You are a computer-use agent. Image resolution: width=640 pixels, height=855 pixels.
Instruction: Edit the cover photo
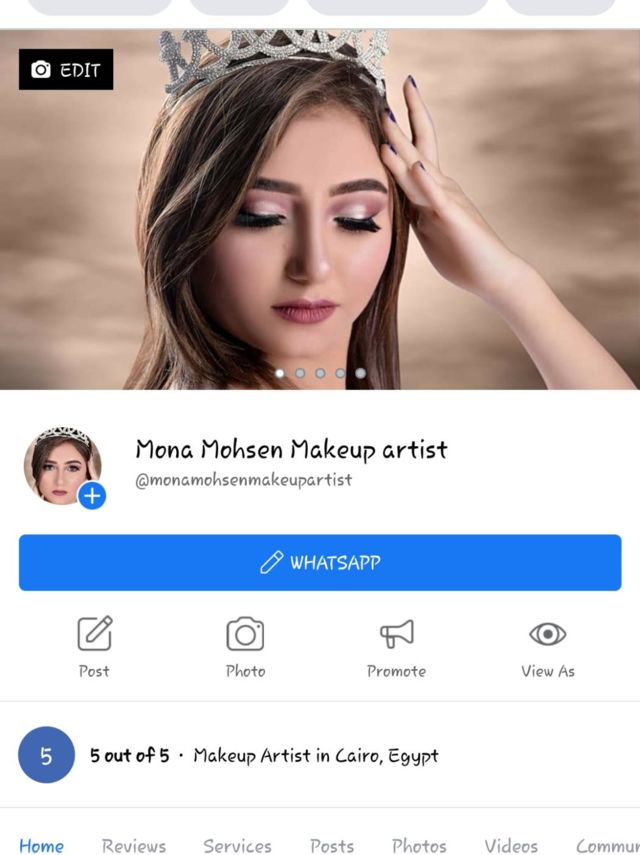tap(66, 70)
